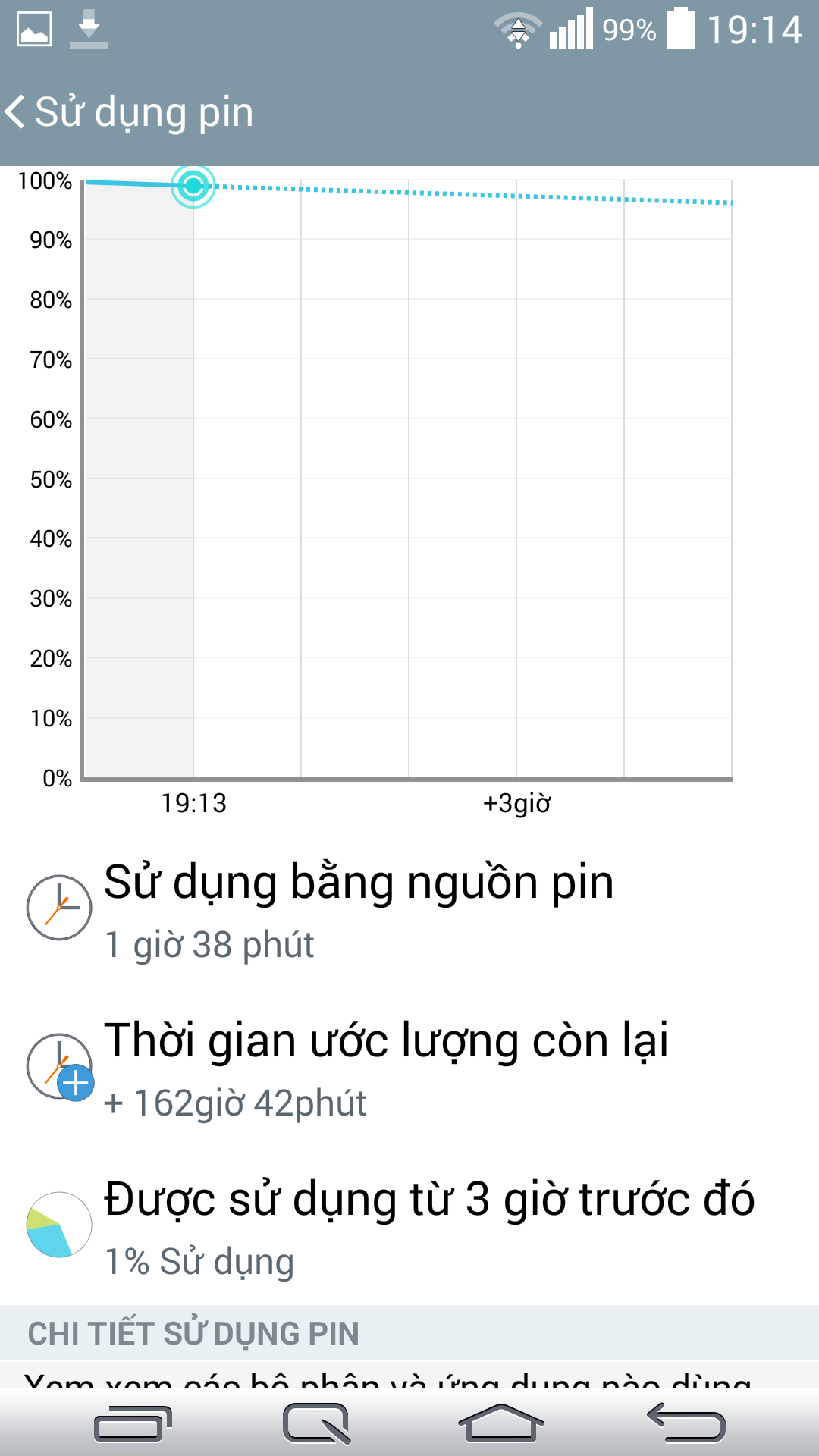
Task: Tap the +3giờ axis label
Action: [519, 804]
